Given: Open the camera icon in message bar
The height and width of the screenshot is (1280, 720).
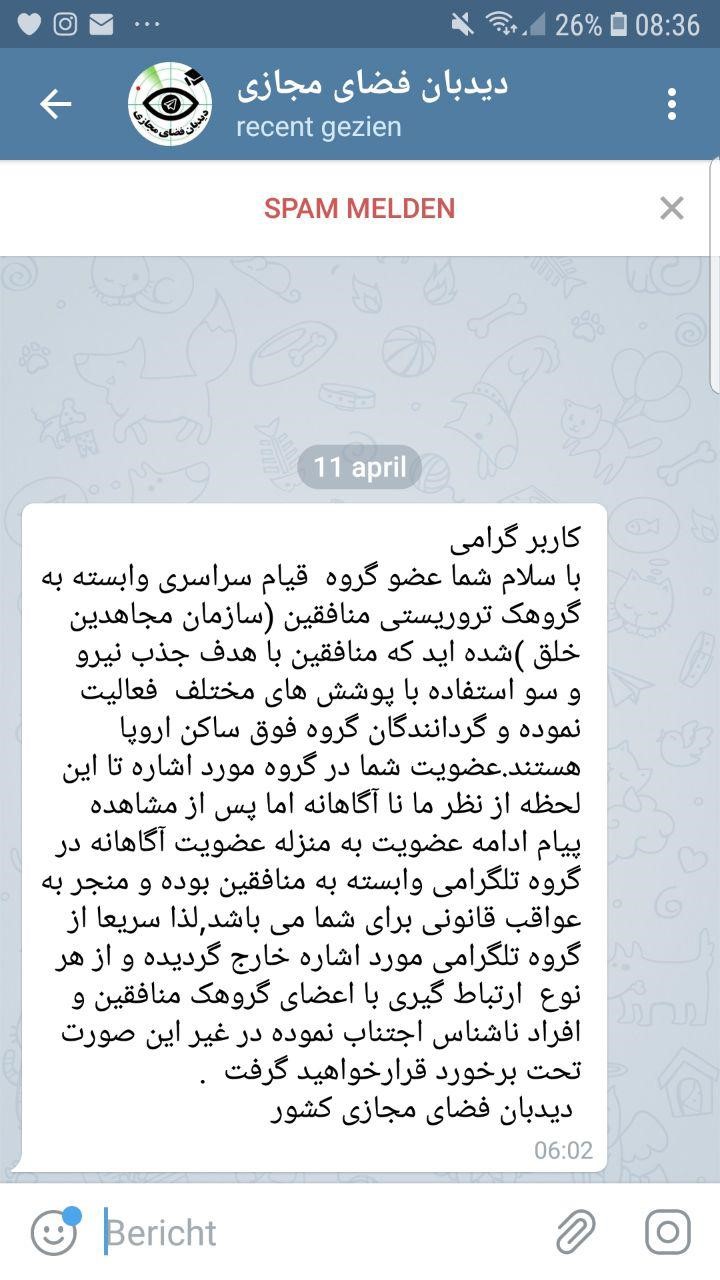Looking at the screenshot, I should click(667, 1232).
